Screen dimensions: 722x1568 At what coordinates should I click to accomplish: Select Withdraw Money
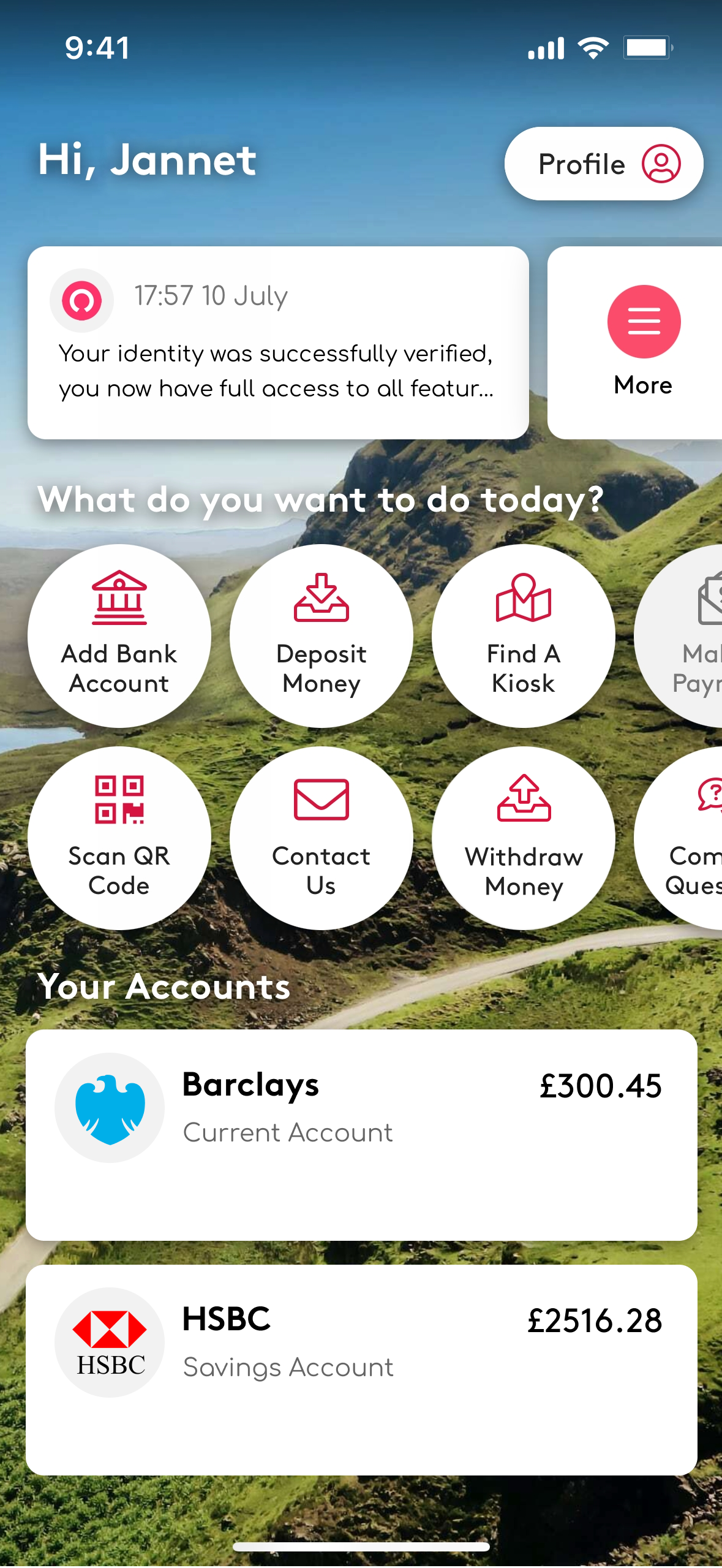coord(524,838)
